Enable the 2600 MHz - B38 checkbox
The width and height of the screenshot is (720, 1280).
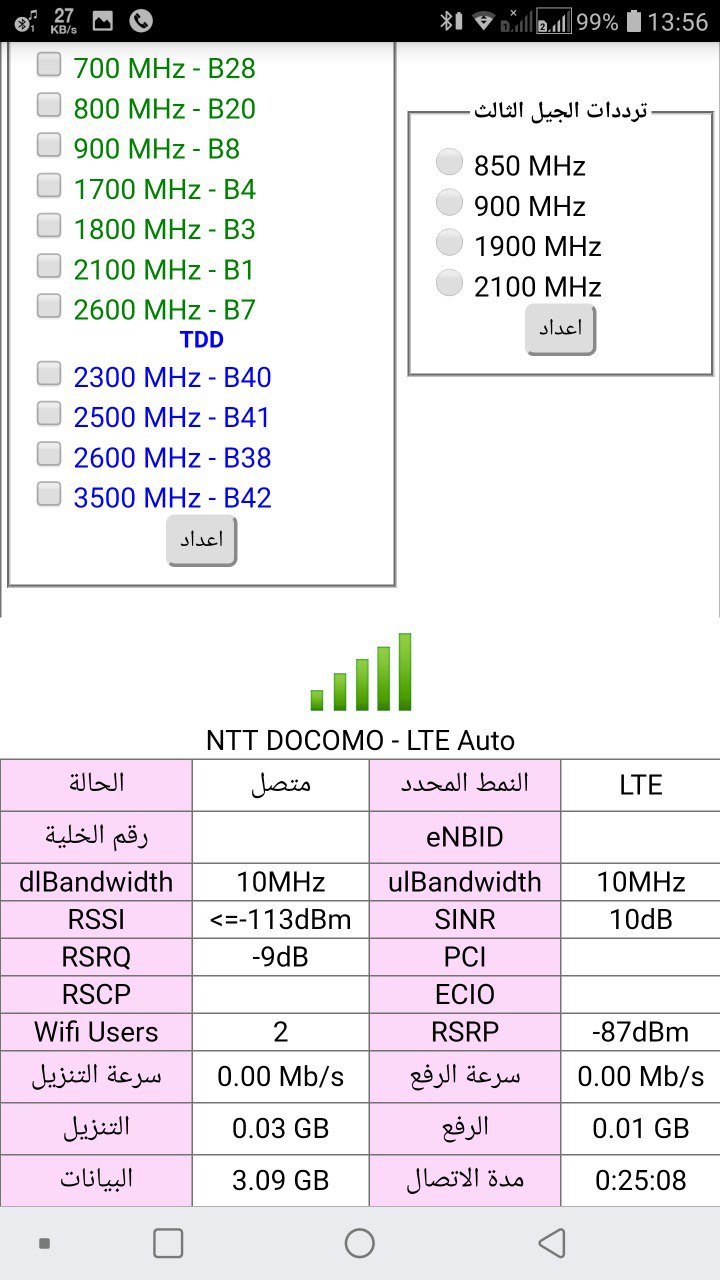pos(49,455)
